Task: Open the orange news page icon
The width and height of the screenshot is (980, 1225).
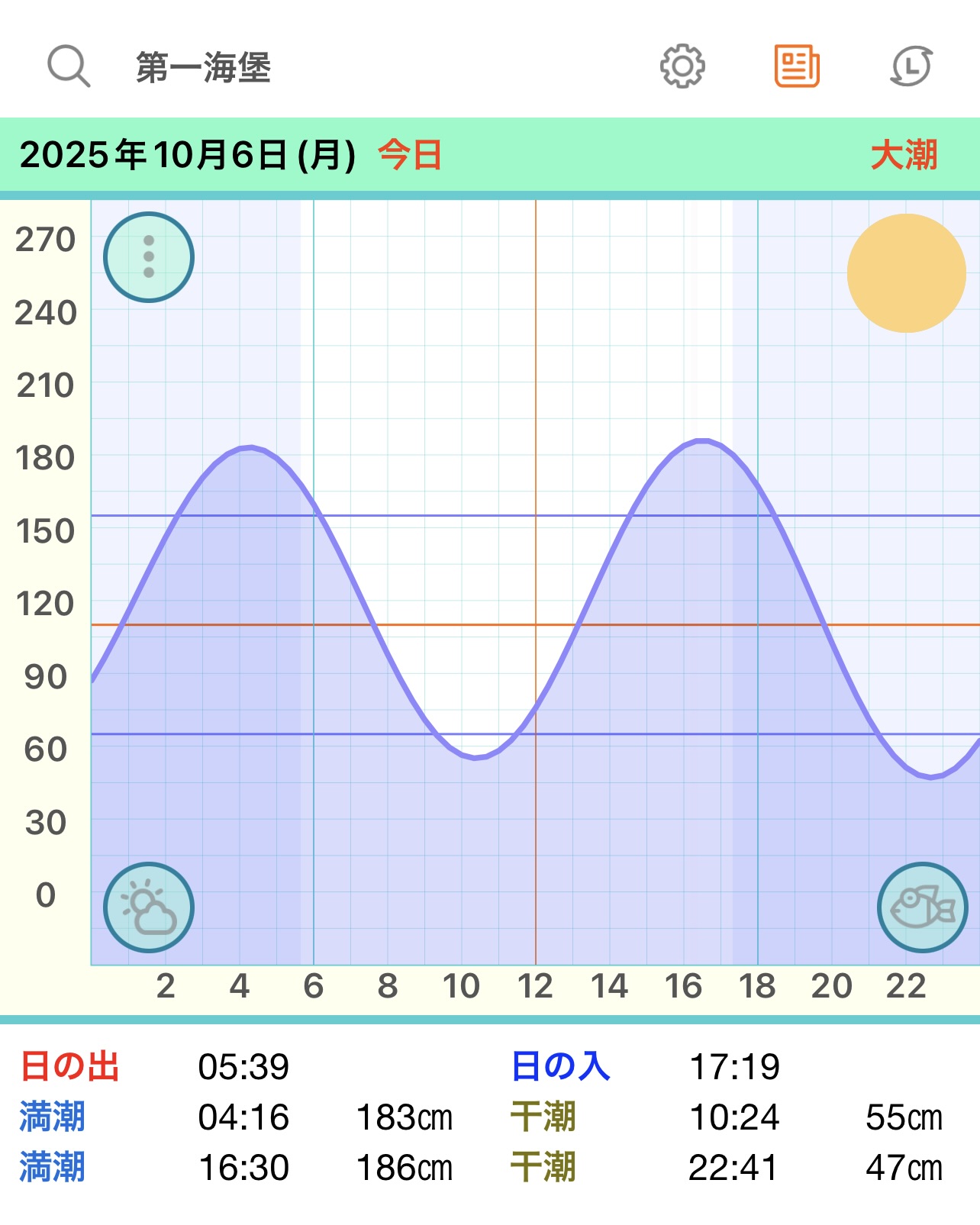Action: tap(796, 66)
